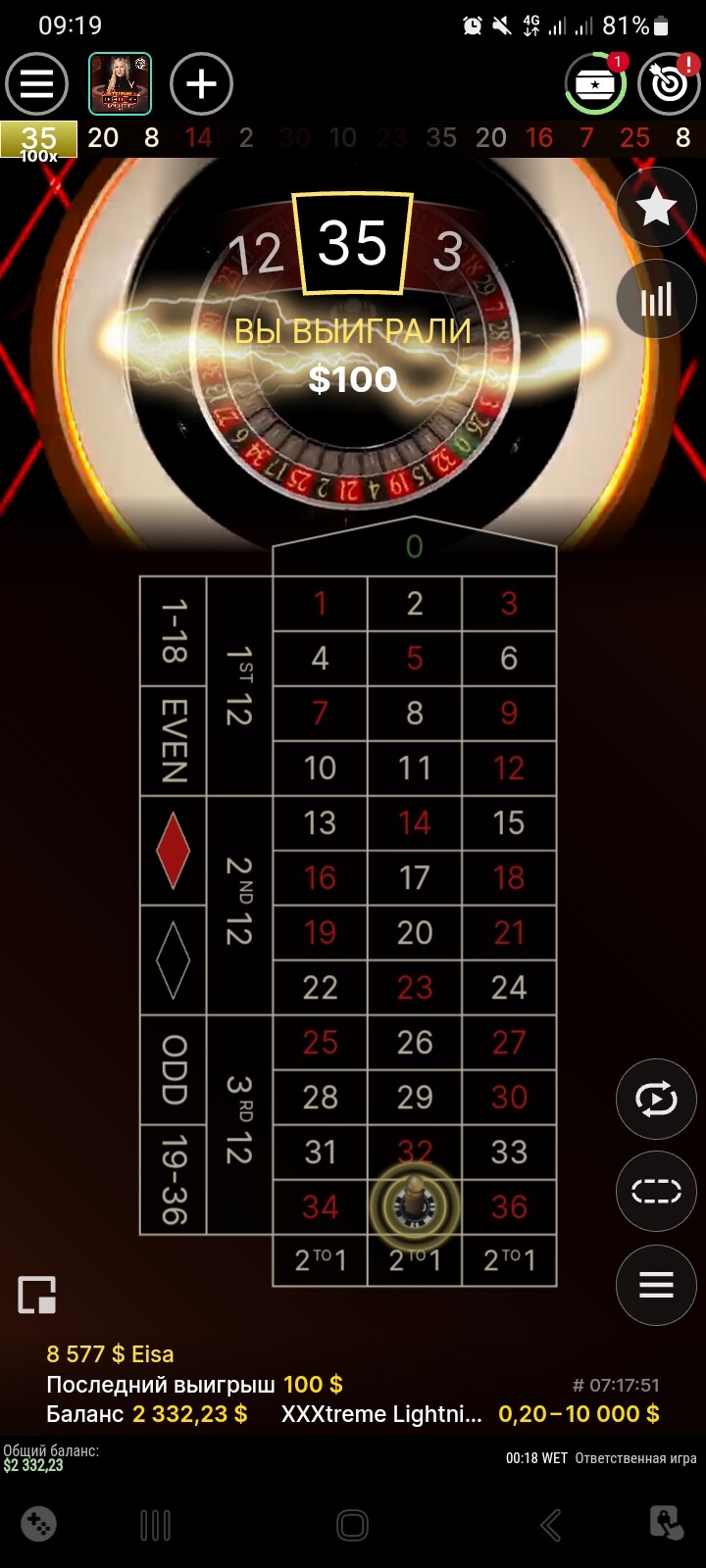Open favourite bets star button
This screenshot has height=1568, width=706.
point(656,207)
